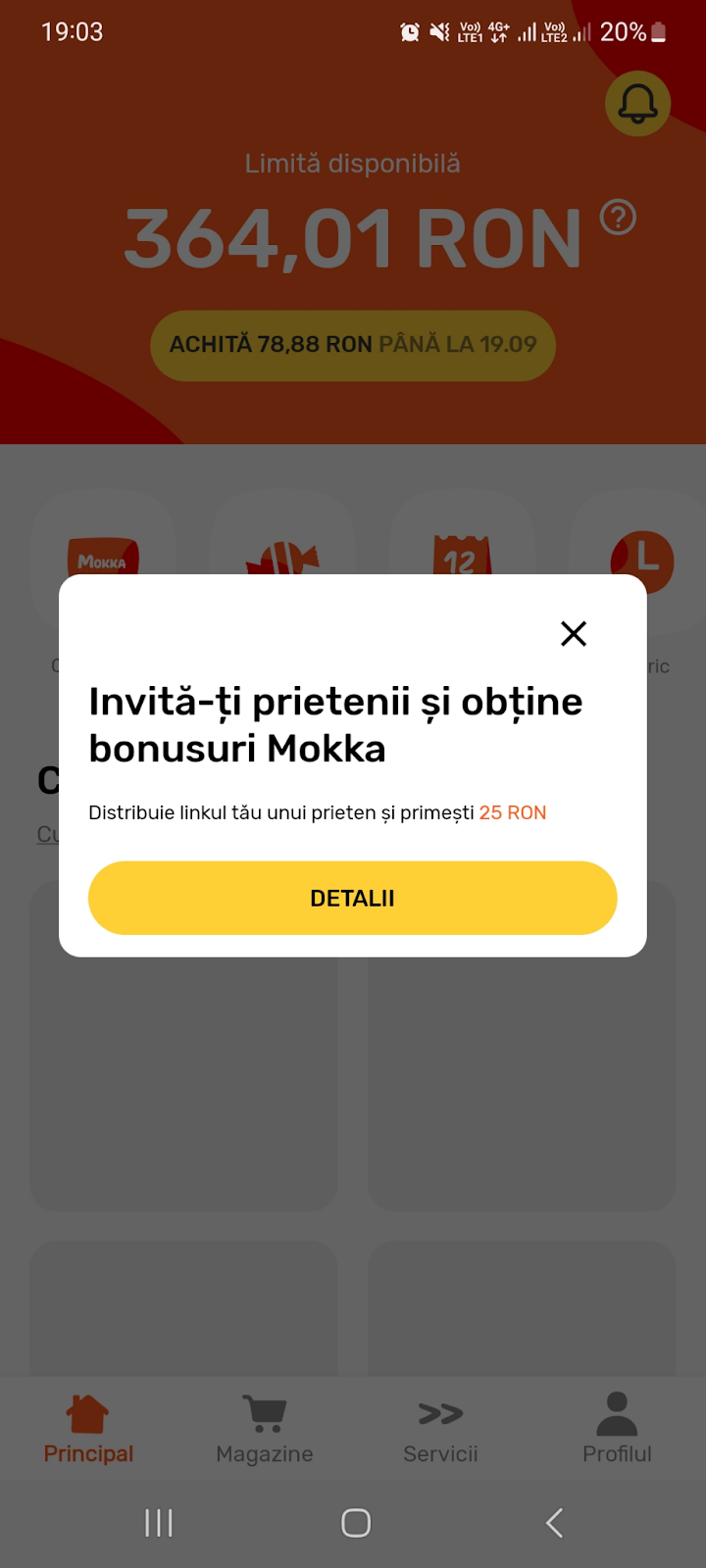Close the invite friends dialog
This screenshot has width=706, height=1568.
(574, 634)
